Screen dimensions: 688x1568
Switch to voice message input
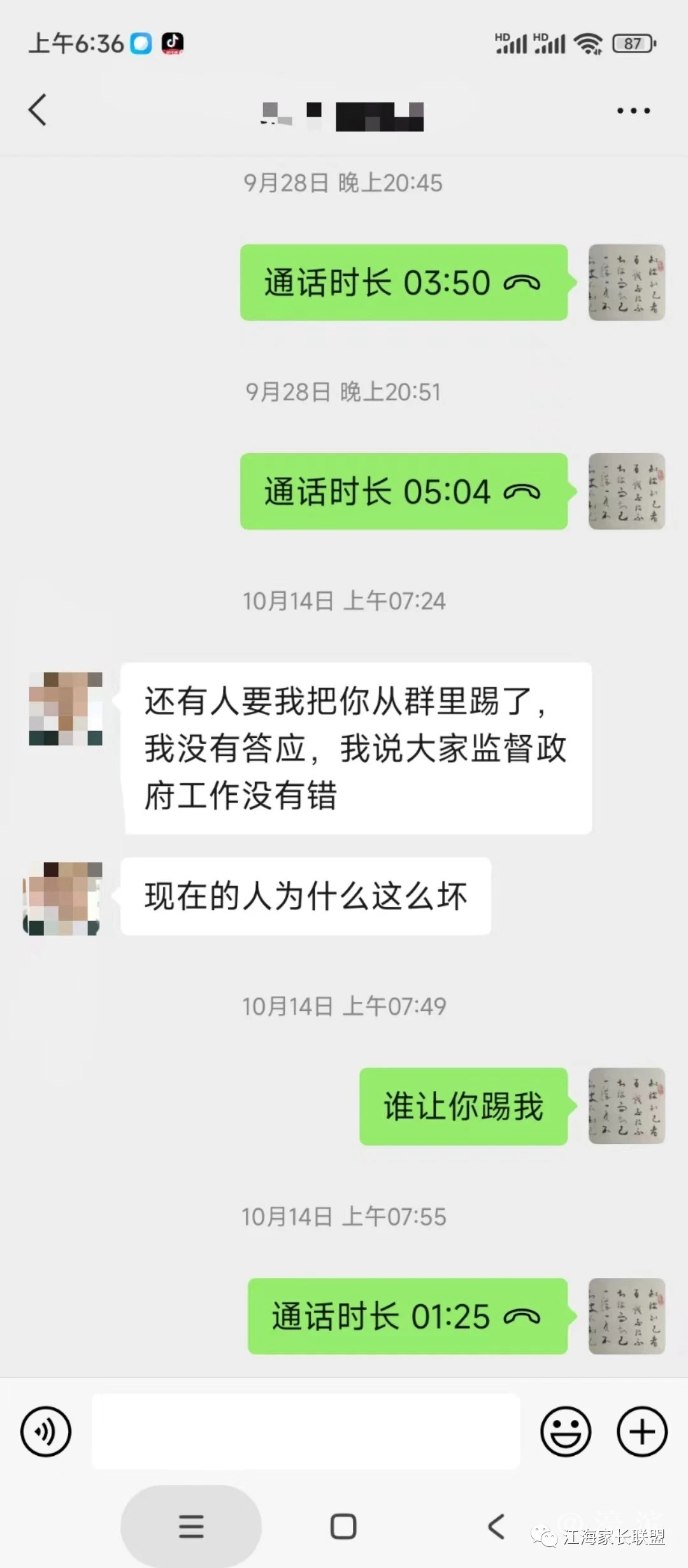tap(46, 1432)
